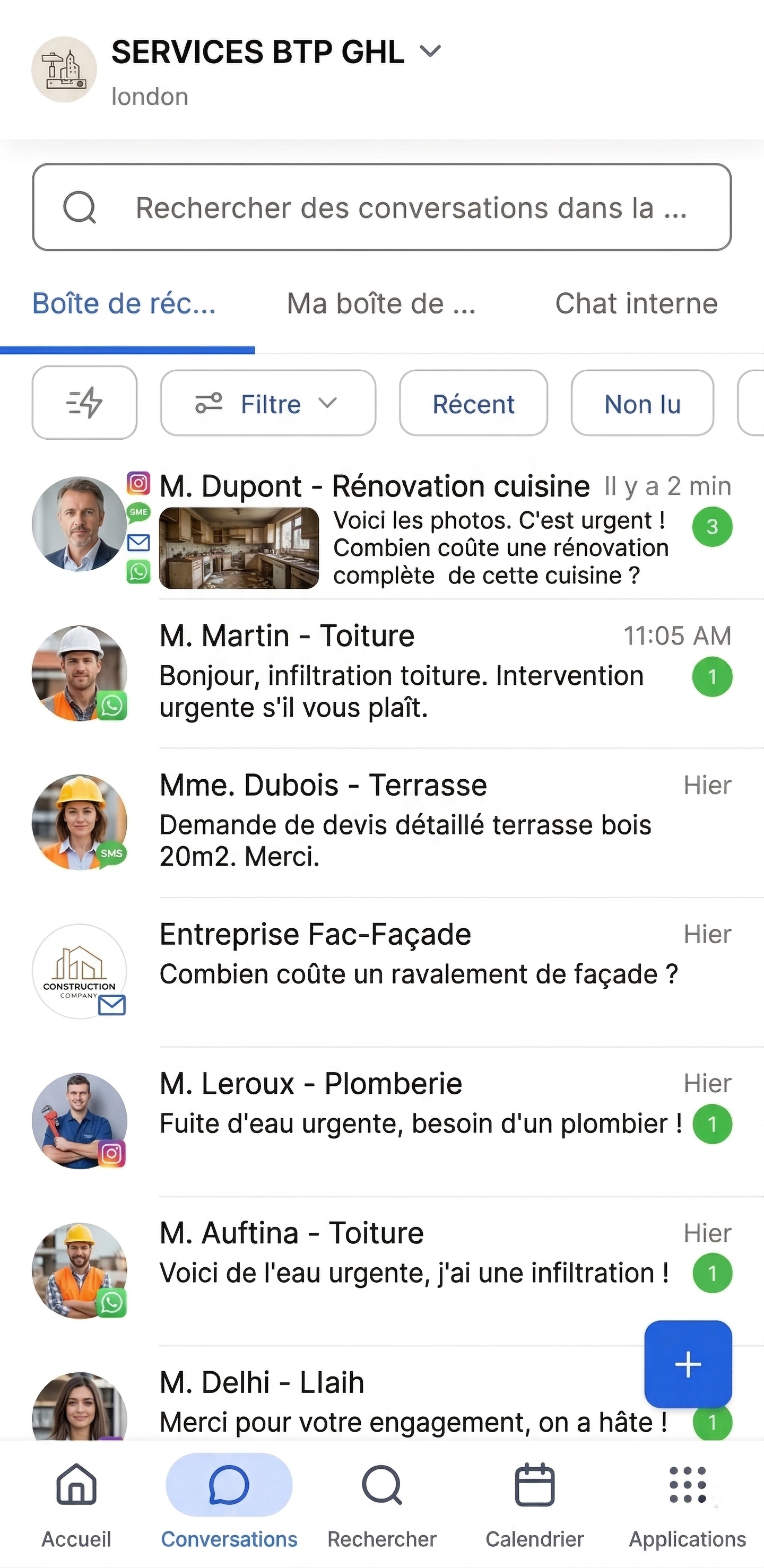Switch to the Ma boîte tab
The height and width of the screenshot is (1568, 764).
pos(381,303)
